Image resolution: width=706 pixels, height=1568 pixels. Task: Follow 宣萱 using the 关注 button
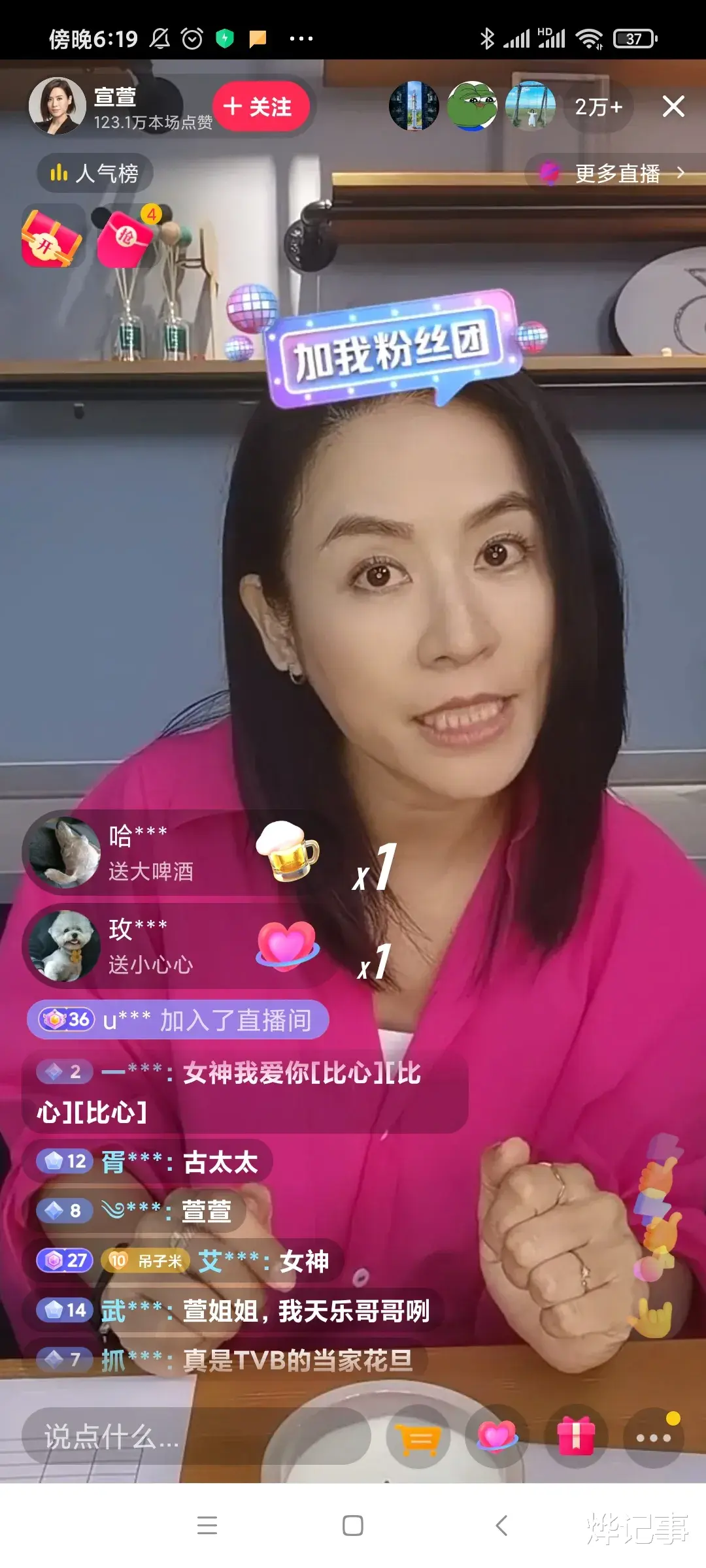(x=261, y=106)
